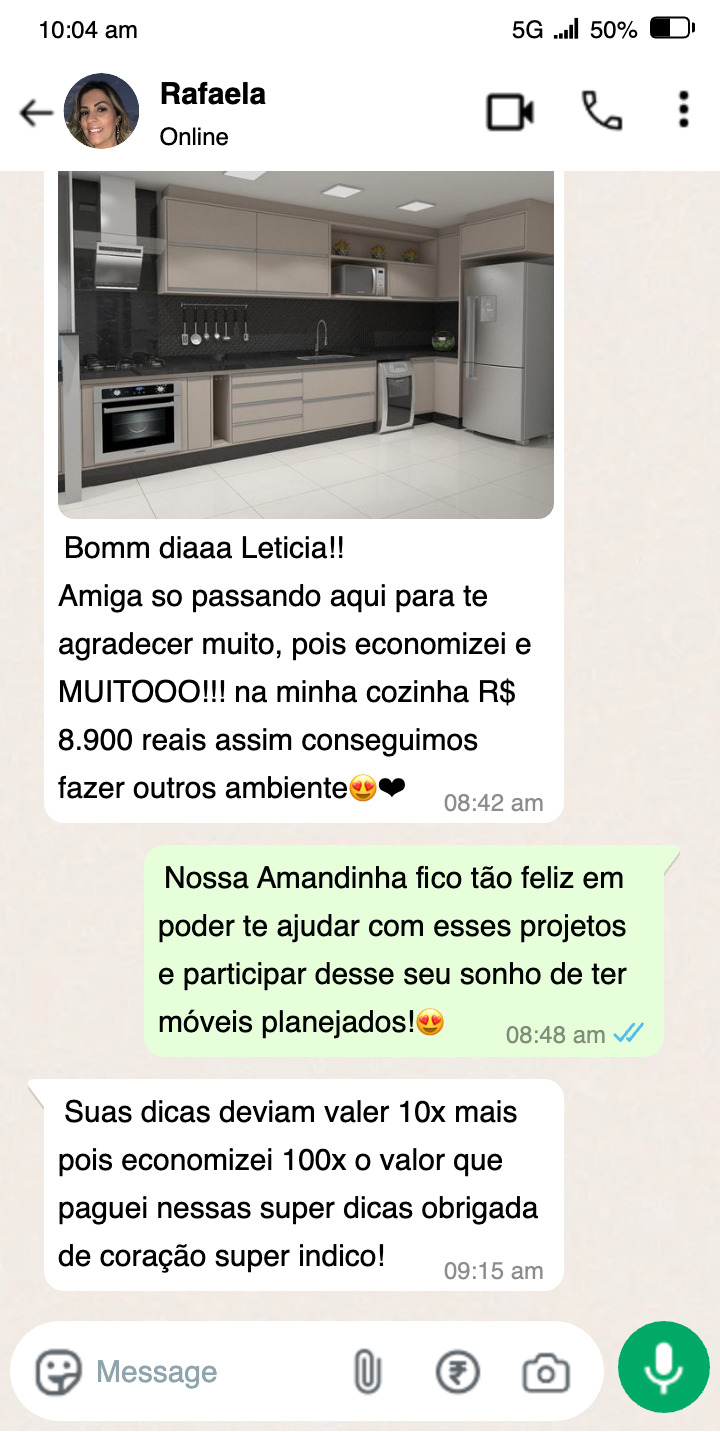Open the emoji sticker picker
720x1432 pixels.
coord(59,1372)
